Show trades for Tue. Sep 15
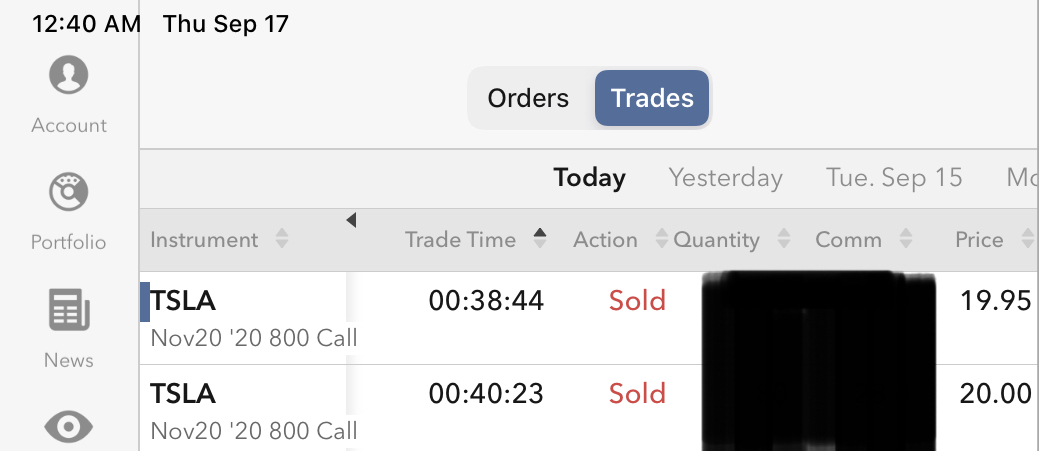 (894, 178)
